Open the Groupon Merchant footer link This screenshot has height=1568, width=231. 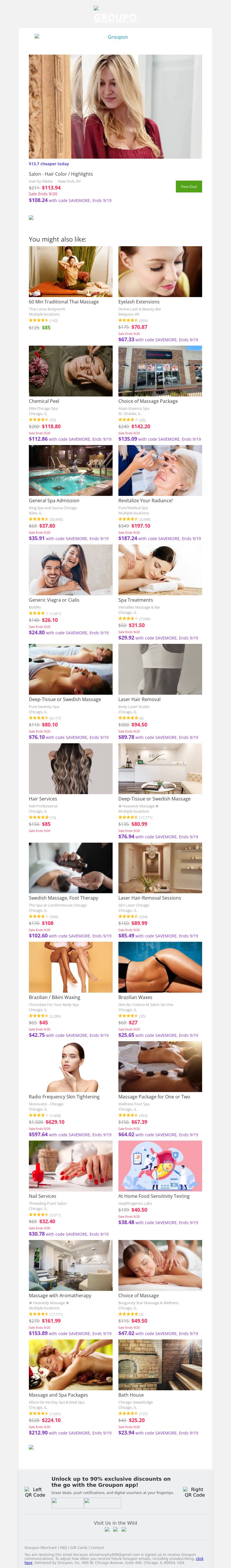(x=40, y=1547)
